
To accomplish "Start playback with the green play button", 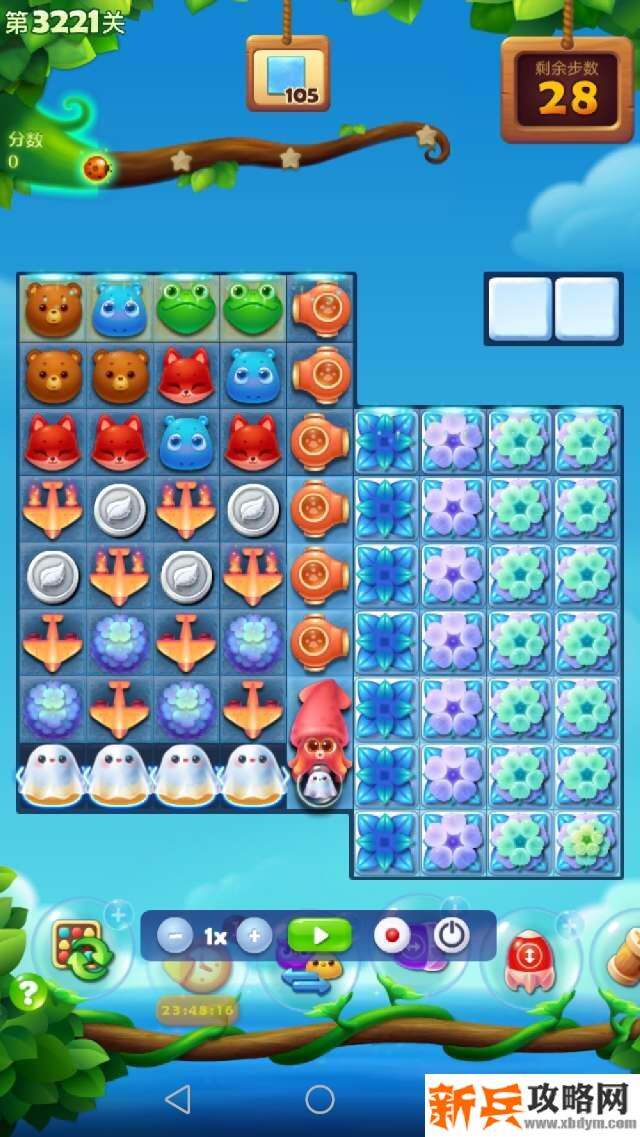I will [x=320, y=936].
